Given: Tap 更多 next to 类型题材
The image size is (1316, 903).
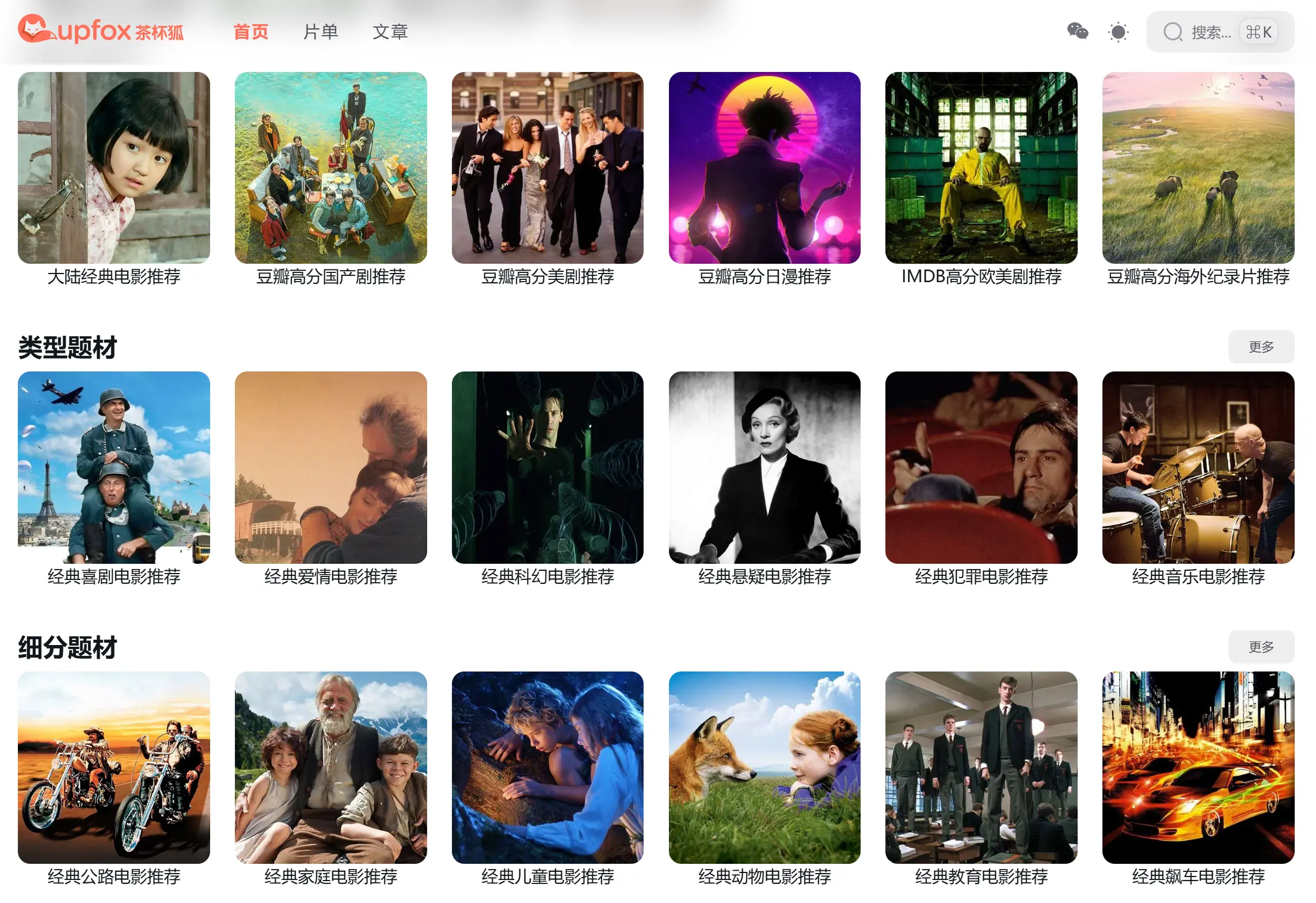Looking at the screenshot, I should click(x=1261, y=347).
